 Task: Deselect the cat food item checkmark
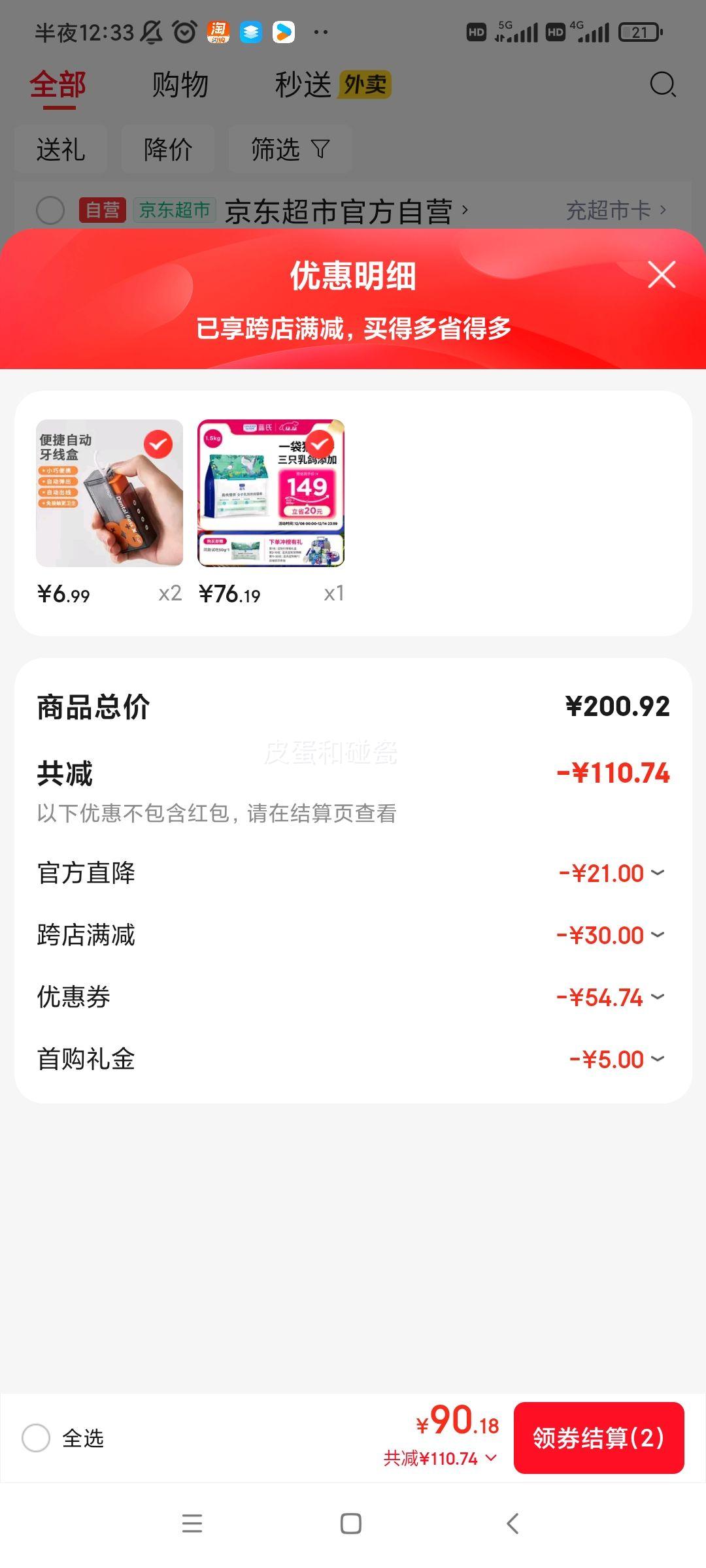pyautogui.click(x=320, y=443)
